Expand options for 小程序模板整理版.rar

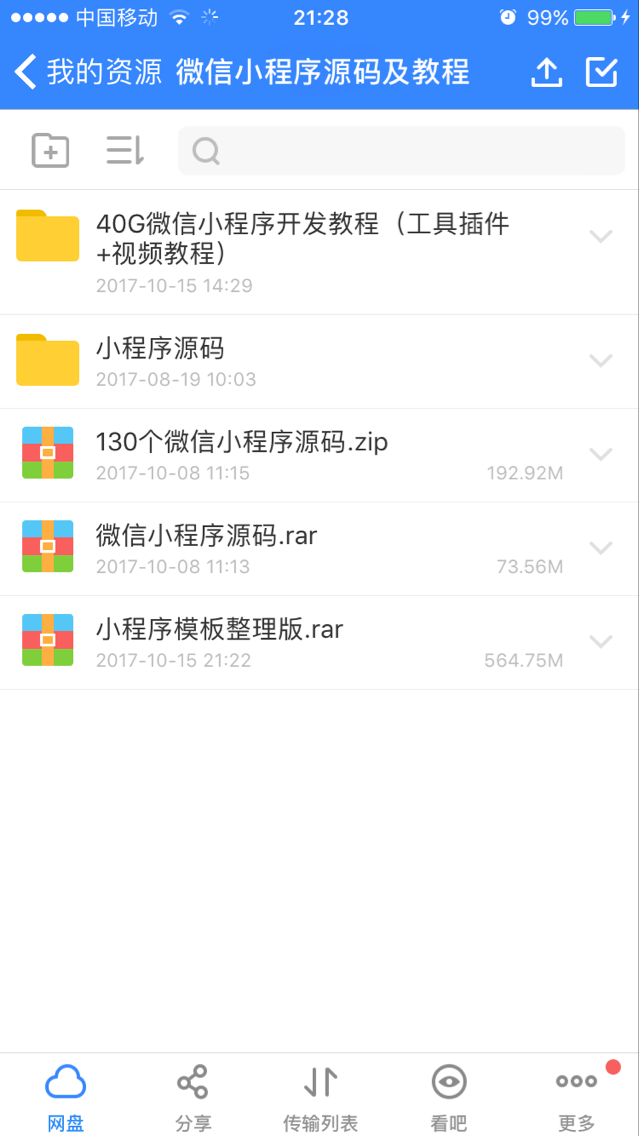point(600,642)
